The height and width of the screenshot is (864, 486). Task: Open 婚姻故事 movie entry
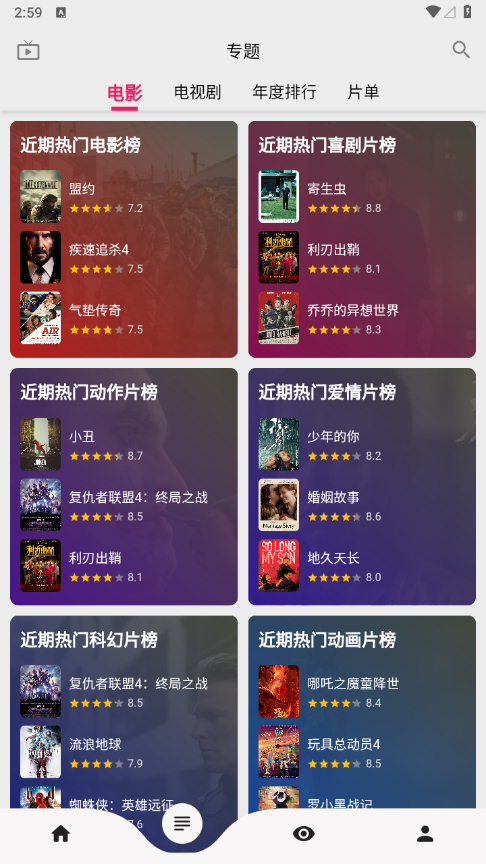point(362,505)
